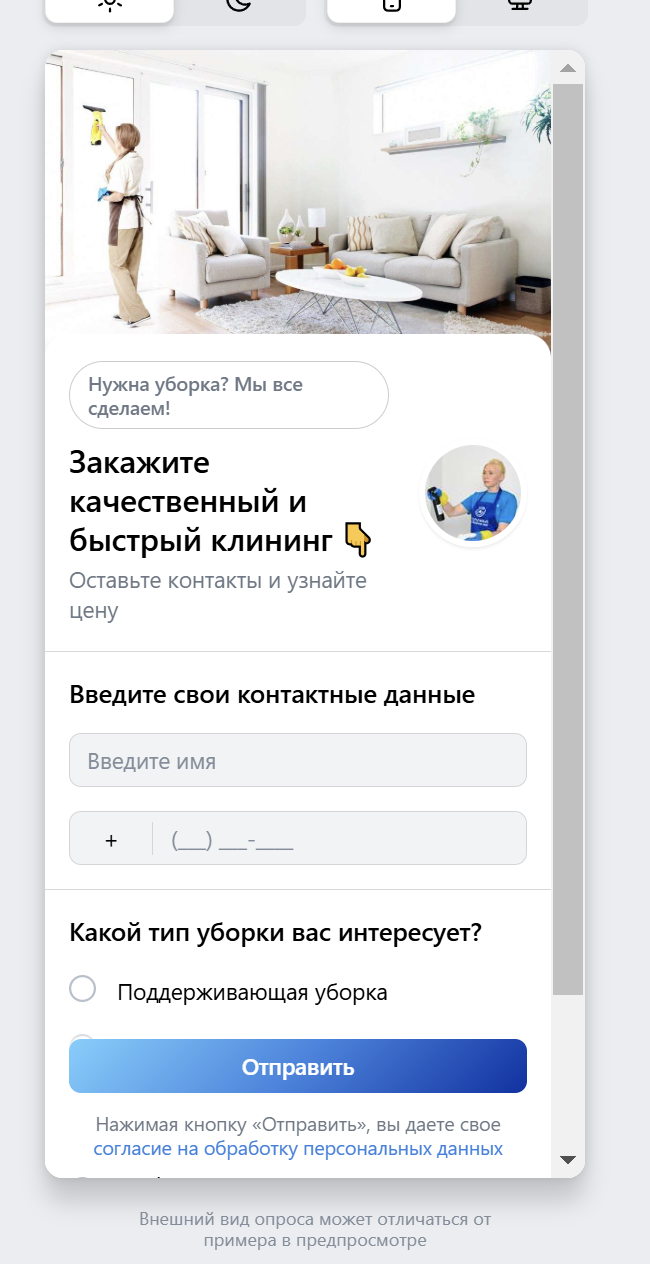Switch to the dark theme moon icon
Image resolution: width=650 pixels, height=1264 pixels.
tap(238, 6)
